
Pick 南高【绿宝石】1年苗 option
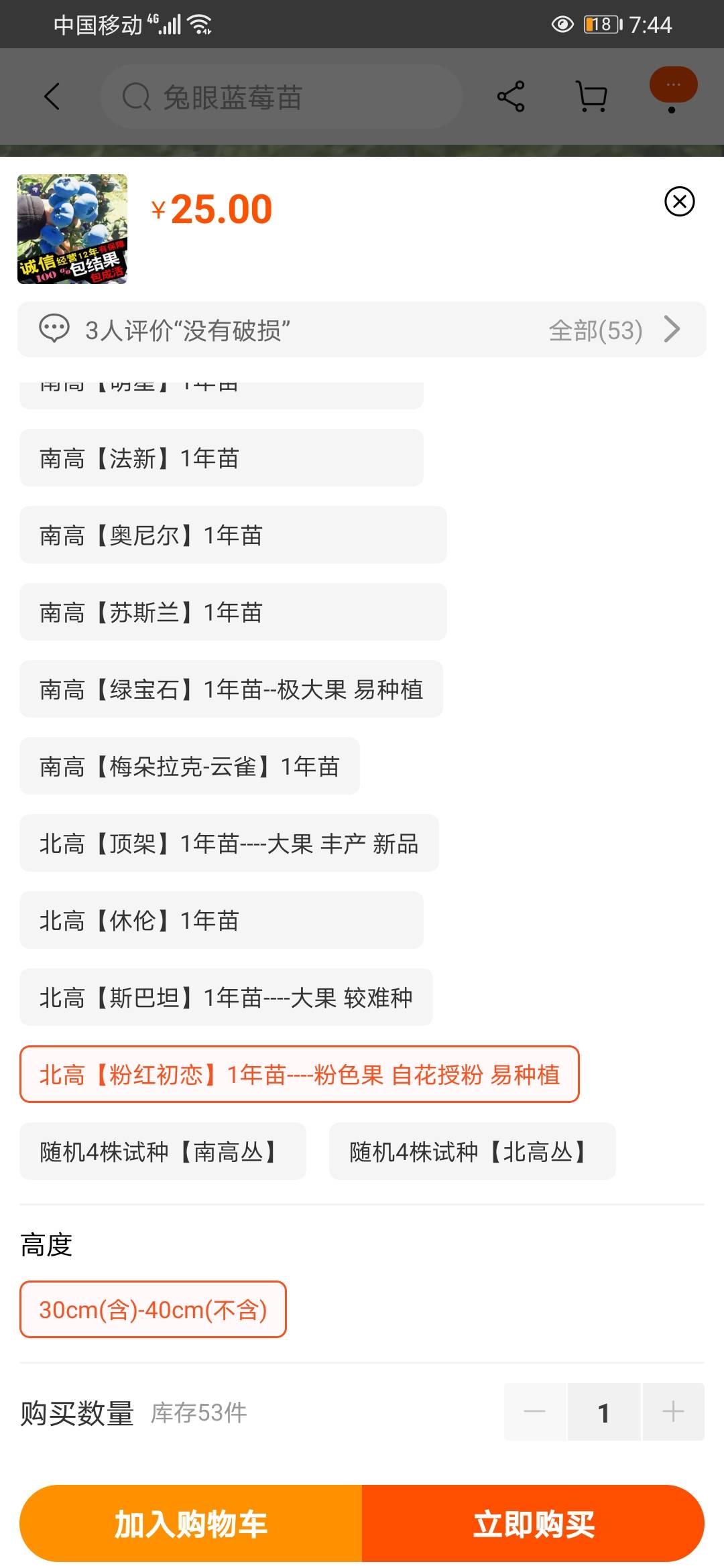231,690
